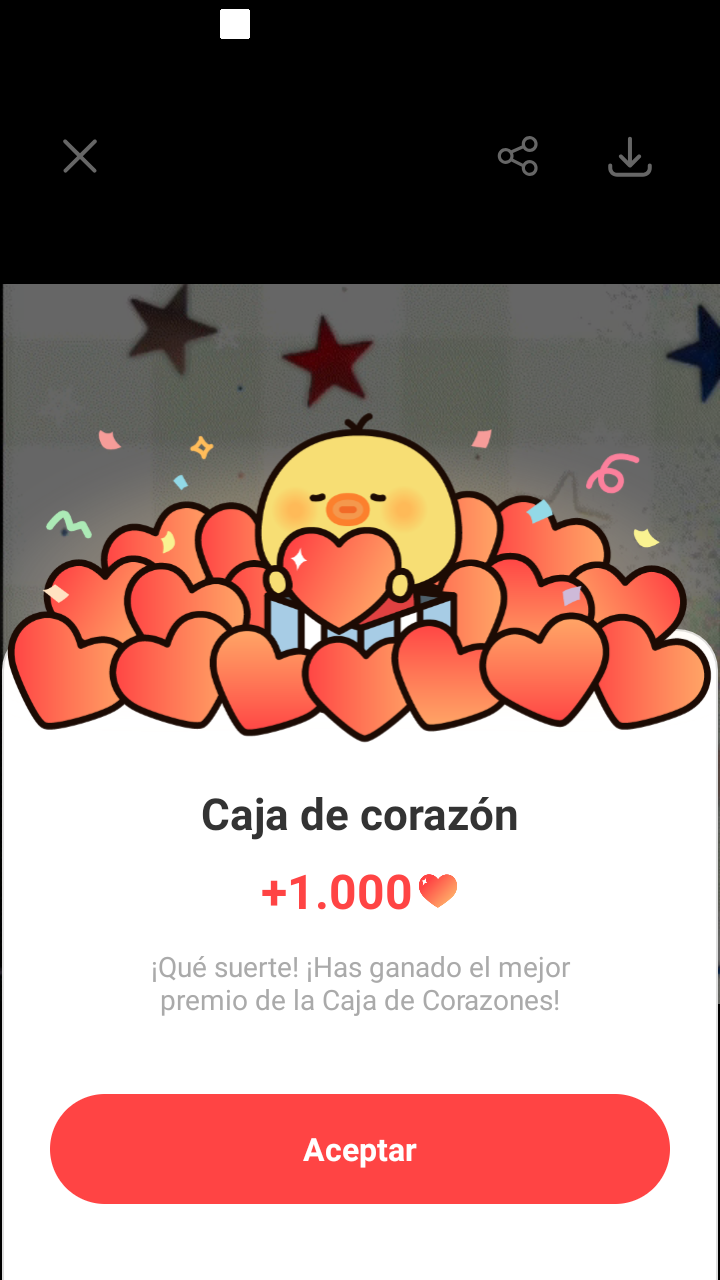Tap the Aceptar button
720x1280 pixels.
pos(360,1149)
